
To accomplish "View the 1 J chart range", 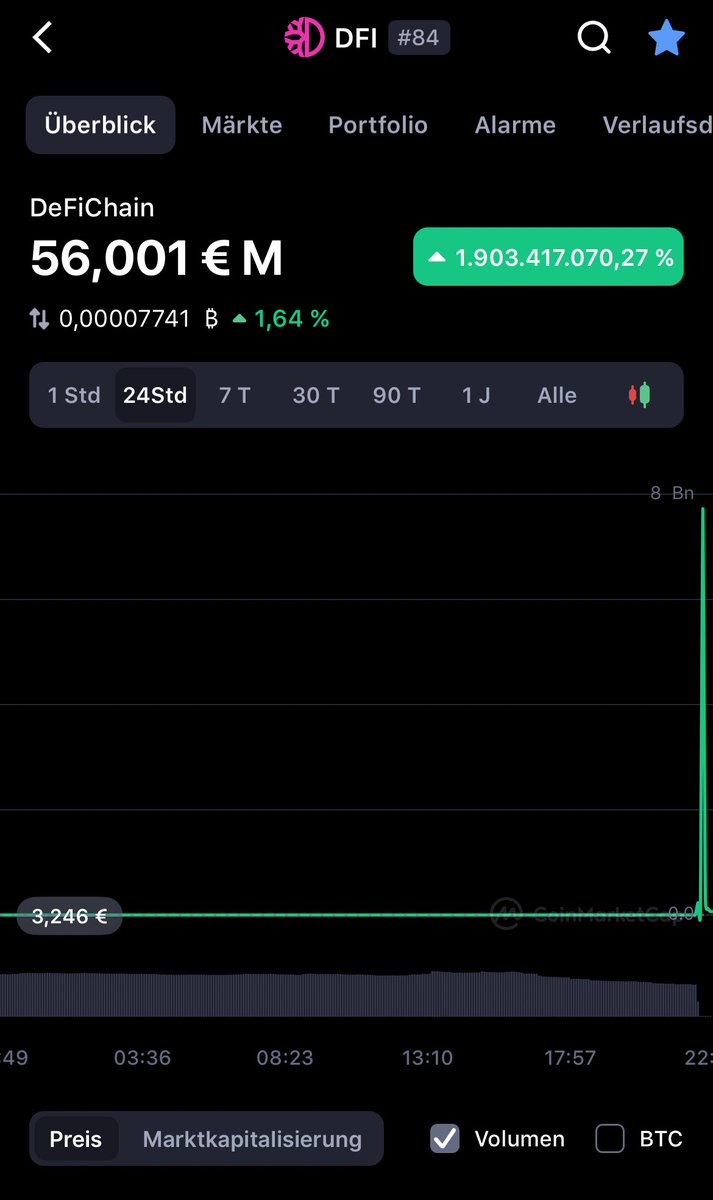I will (476, 395).
